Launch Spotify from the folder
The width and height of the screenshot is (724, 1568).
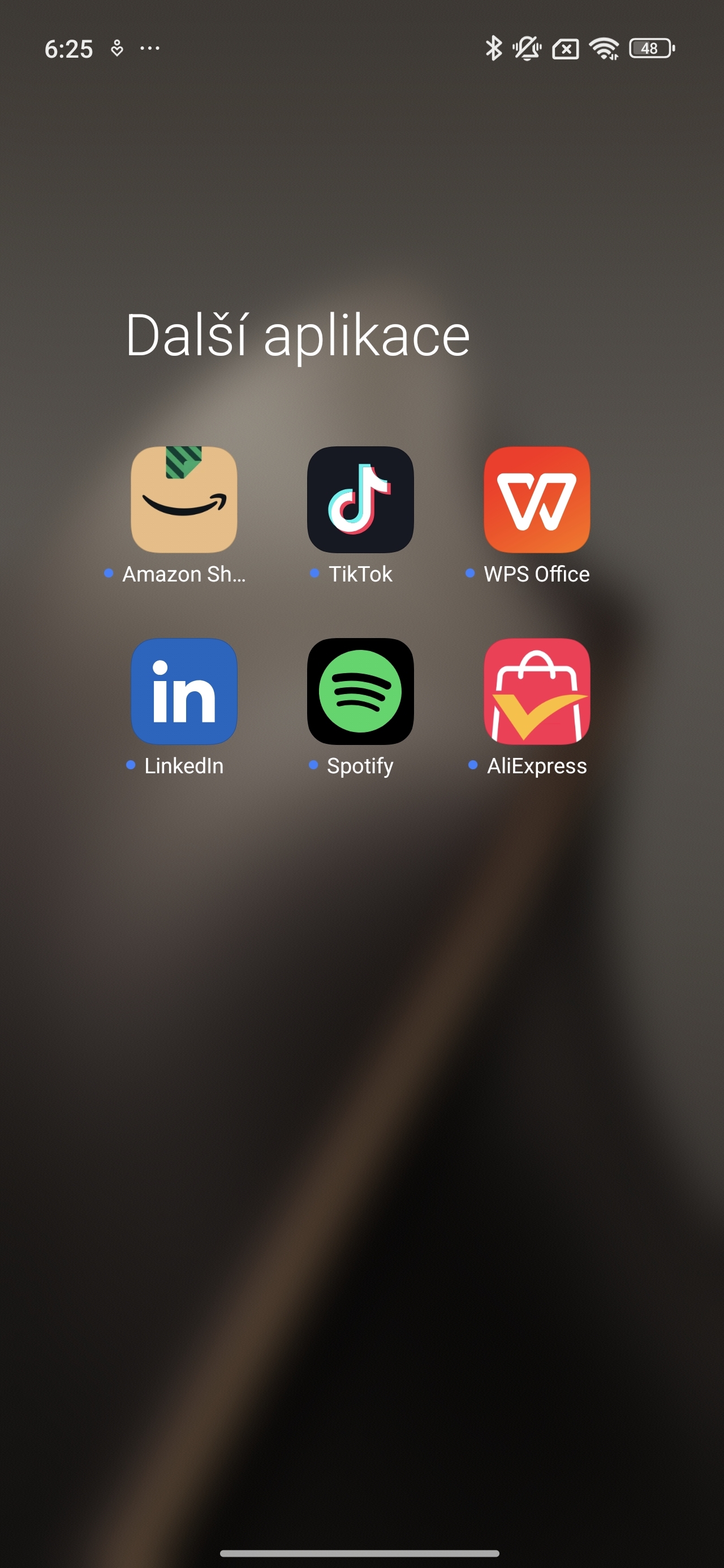click(360, 691)
